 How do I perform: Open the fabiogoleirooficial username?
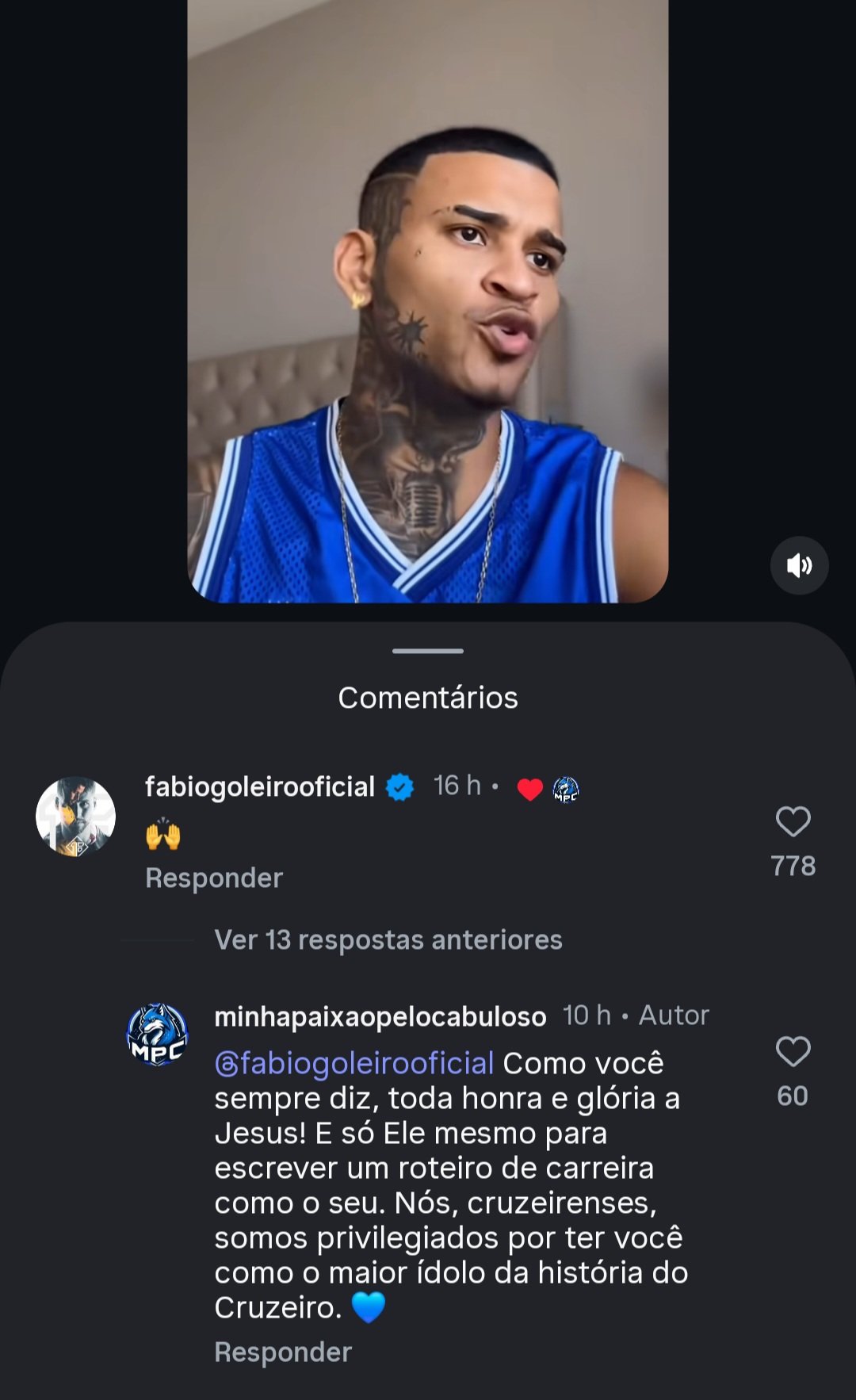coord(260,786)
